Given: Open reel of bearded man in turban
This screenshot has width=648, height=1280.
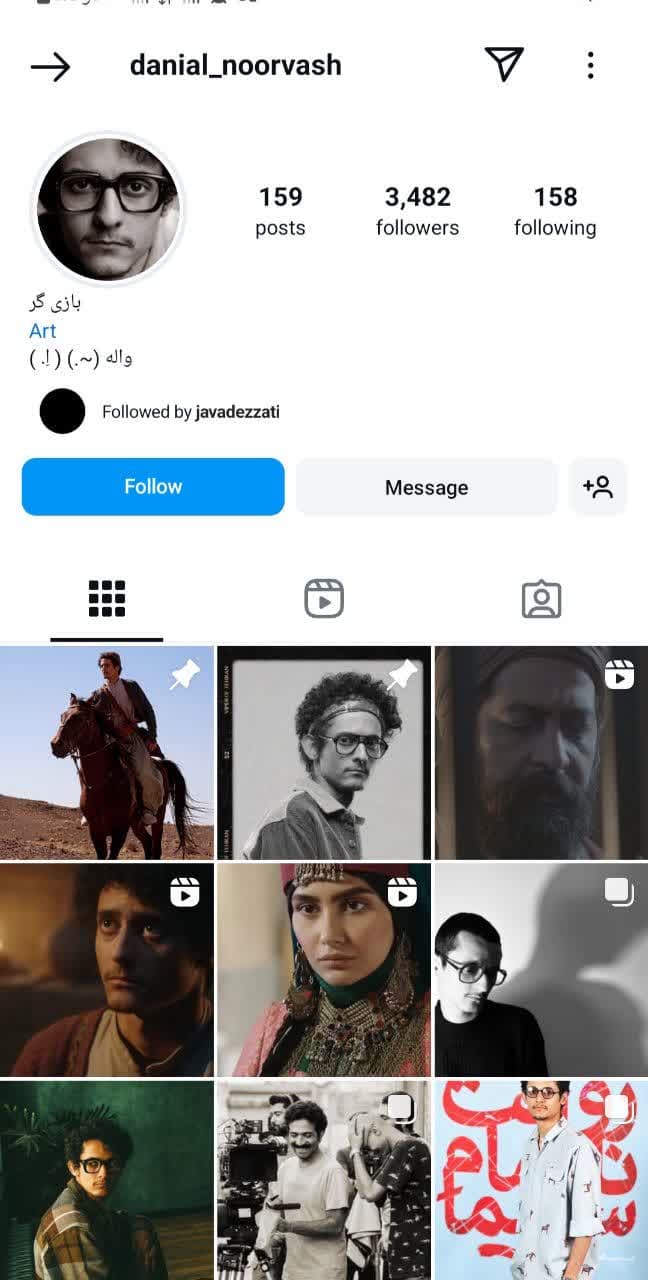Looking at the screenshot, I should (x=541, y=753).
